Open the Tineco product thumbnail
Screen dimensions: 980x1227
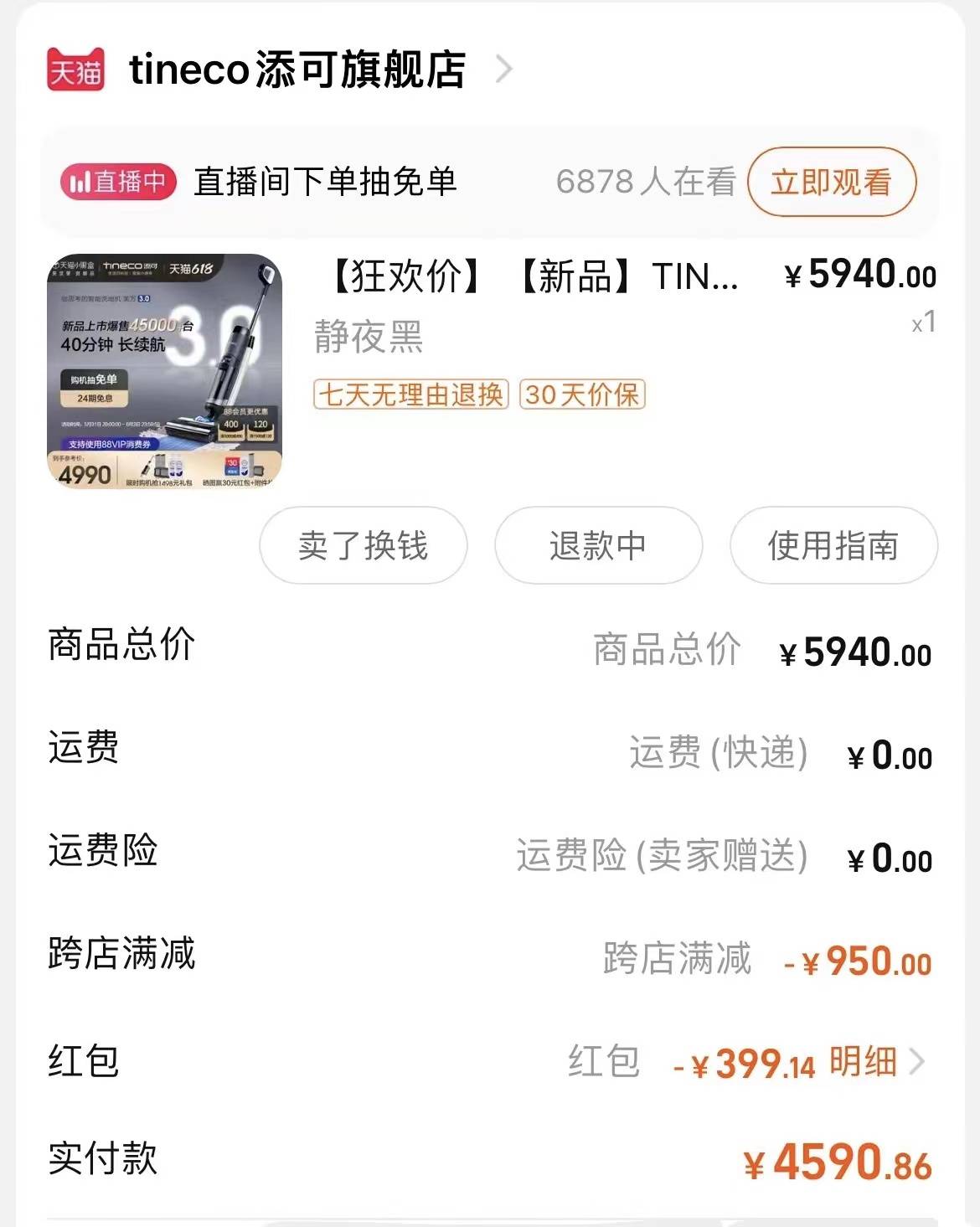click(x=164, y=371)
